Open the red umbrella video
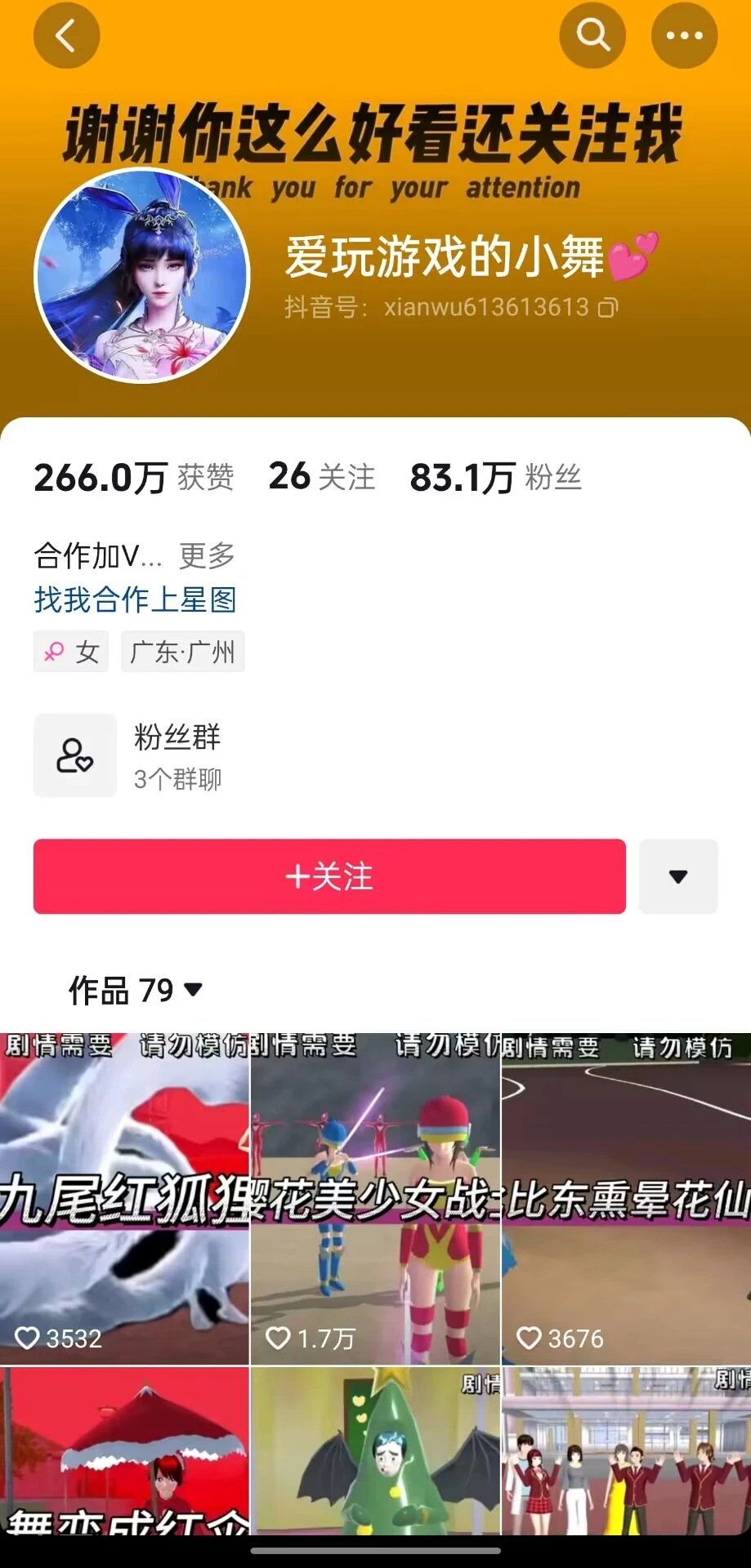Screen dimensions: 751x1568 point(124,1454)
